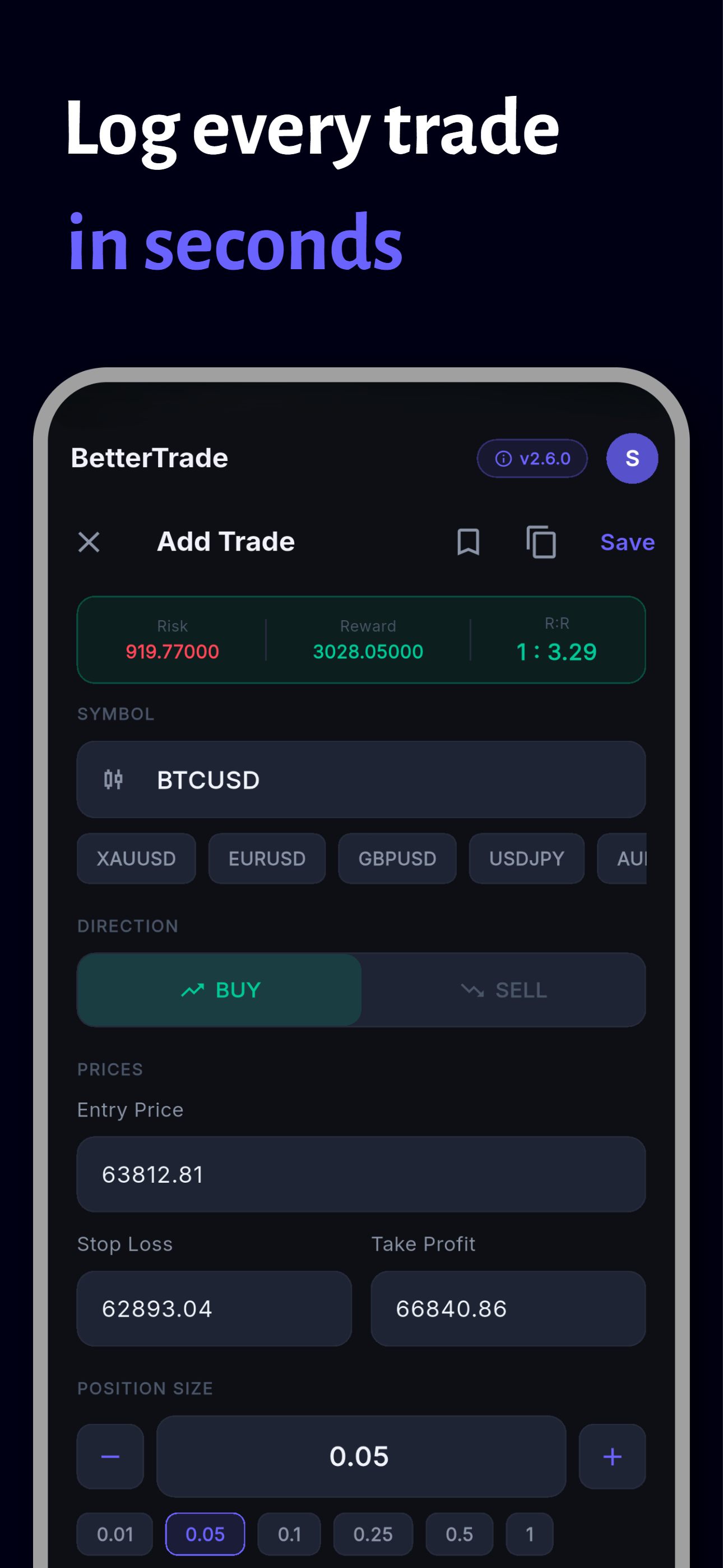Choose the 0.01 position size preset
Screen dimensions: 723x1568
[x=114, y=1534]
